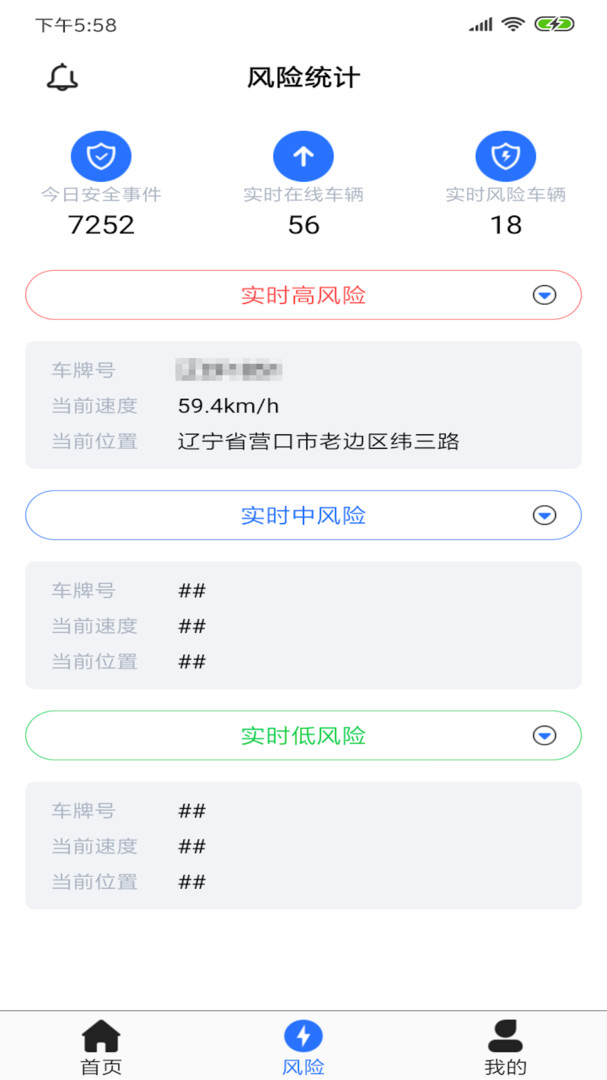Image resolution: width=607 pixels, height=1080 pixels.
Task: Expand the 实时低风险 section
Action: coord(543,736)
